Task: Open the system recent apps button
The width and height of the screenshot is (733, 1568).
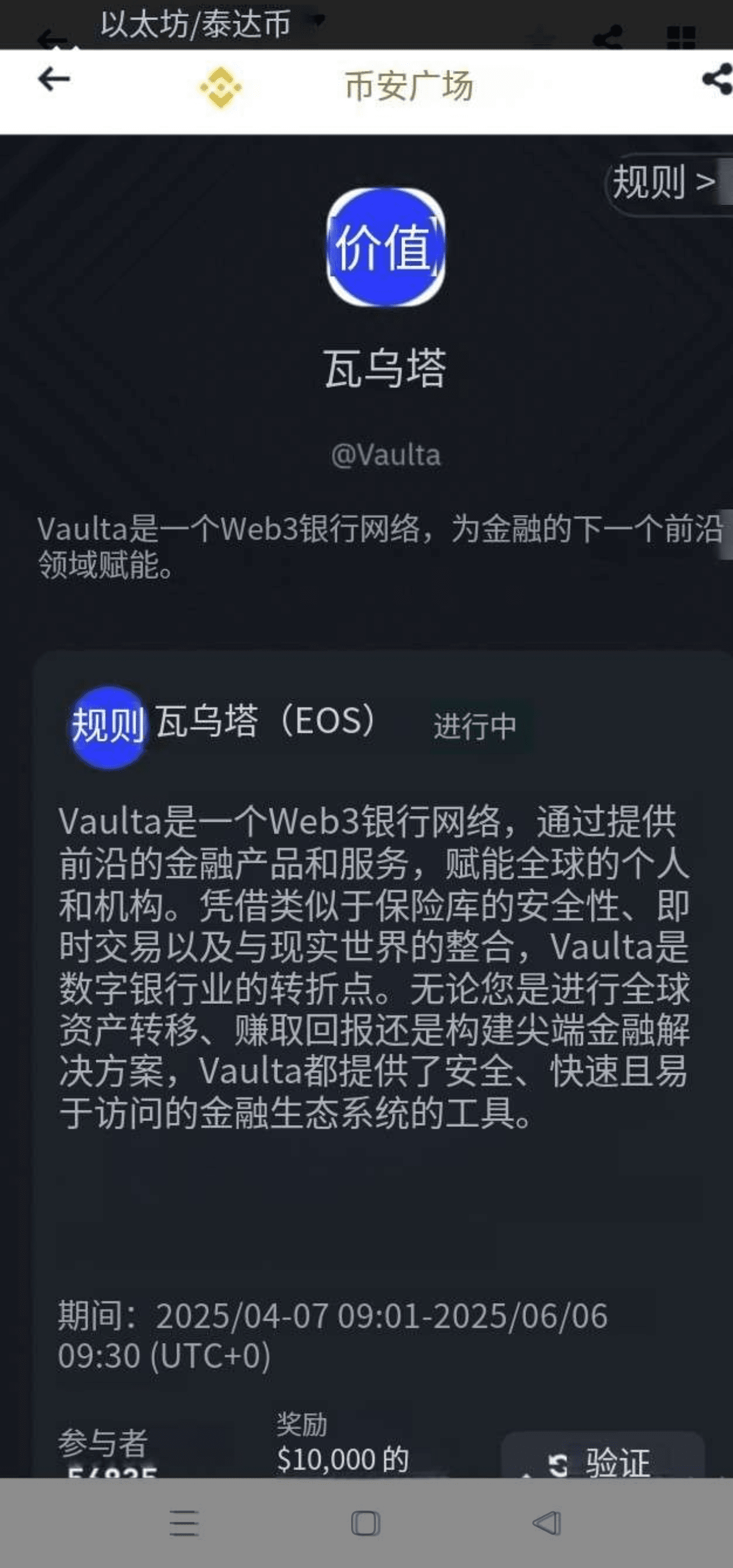Action: click(184, 1524)
